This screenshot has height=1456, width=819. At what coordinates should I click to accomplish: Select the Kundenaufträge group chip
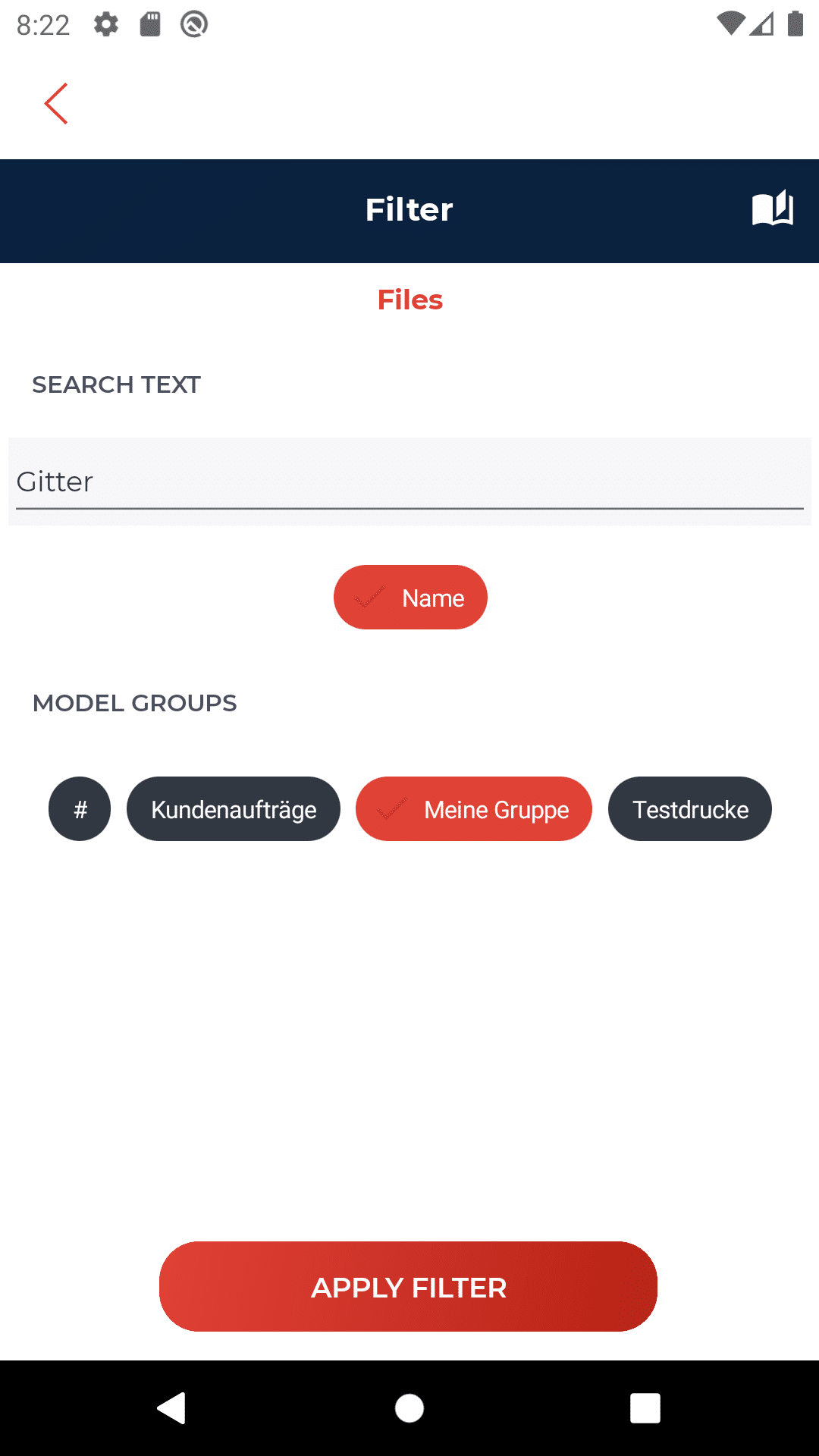[x=234, y=809]
